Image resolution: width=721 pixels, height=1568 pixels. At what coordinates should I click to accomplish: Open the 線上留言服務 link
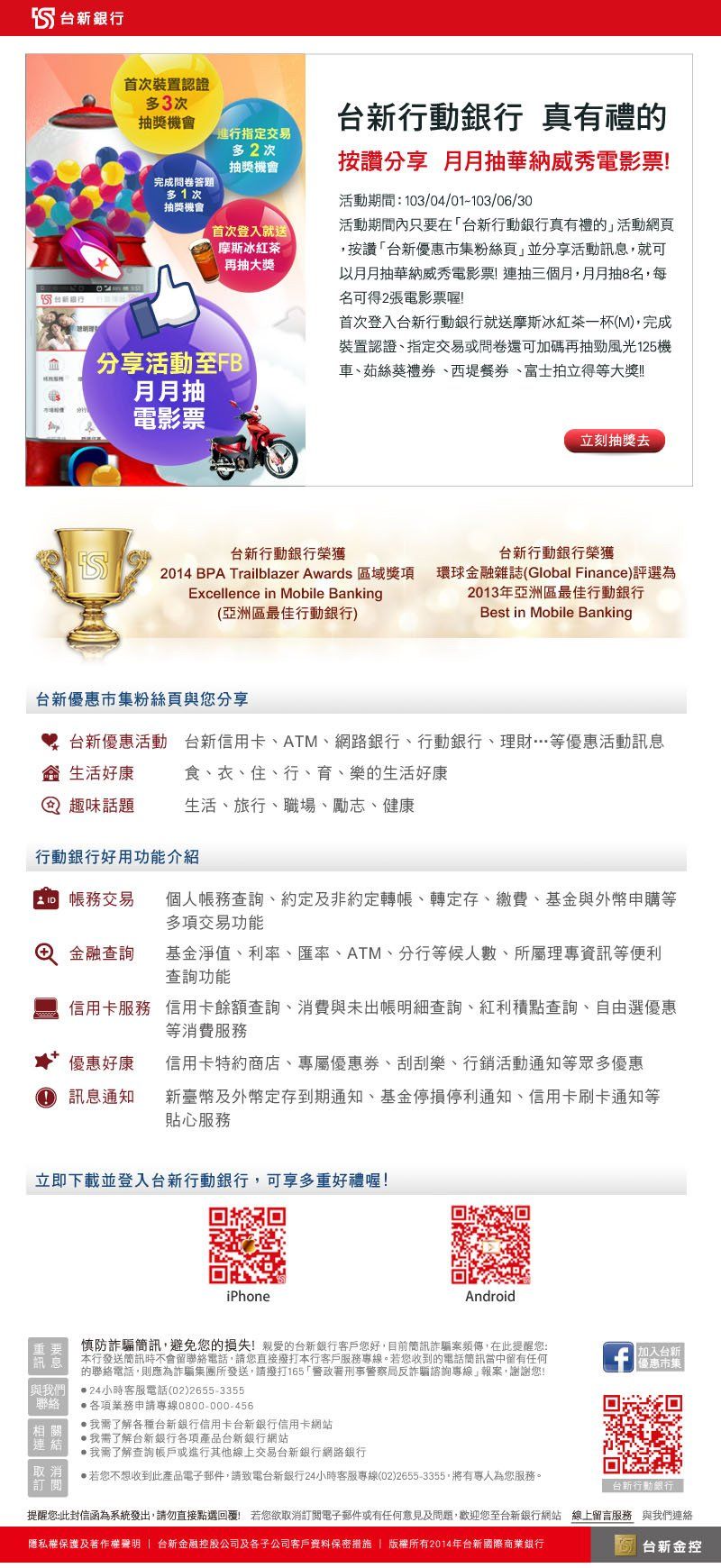point(602,1515)
